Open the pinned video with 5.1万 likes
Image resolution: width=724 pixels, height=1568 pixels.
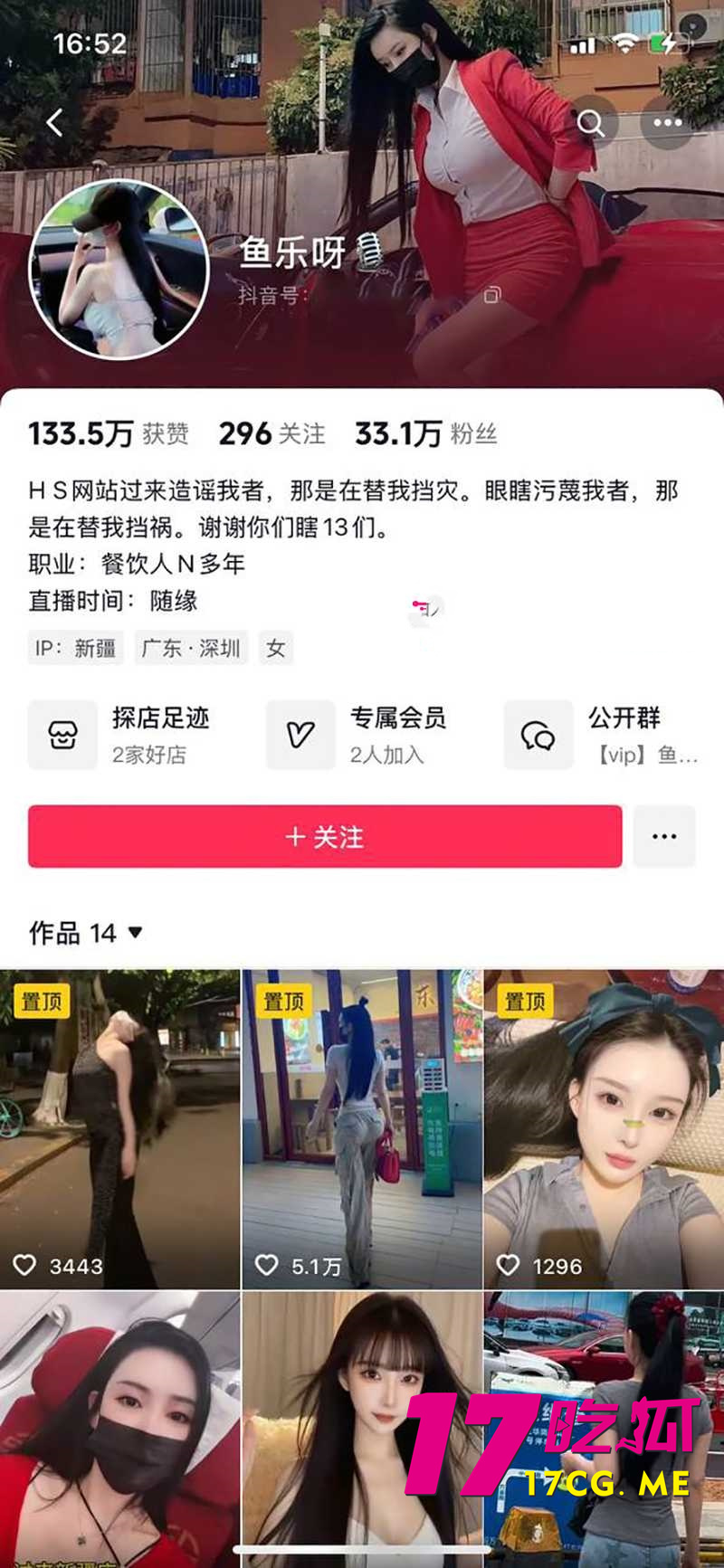pyautogui.click(x=362, y=1129)
